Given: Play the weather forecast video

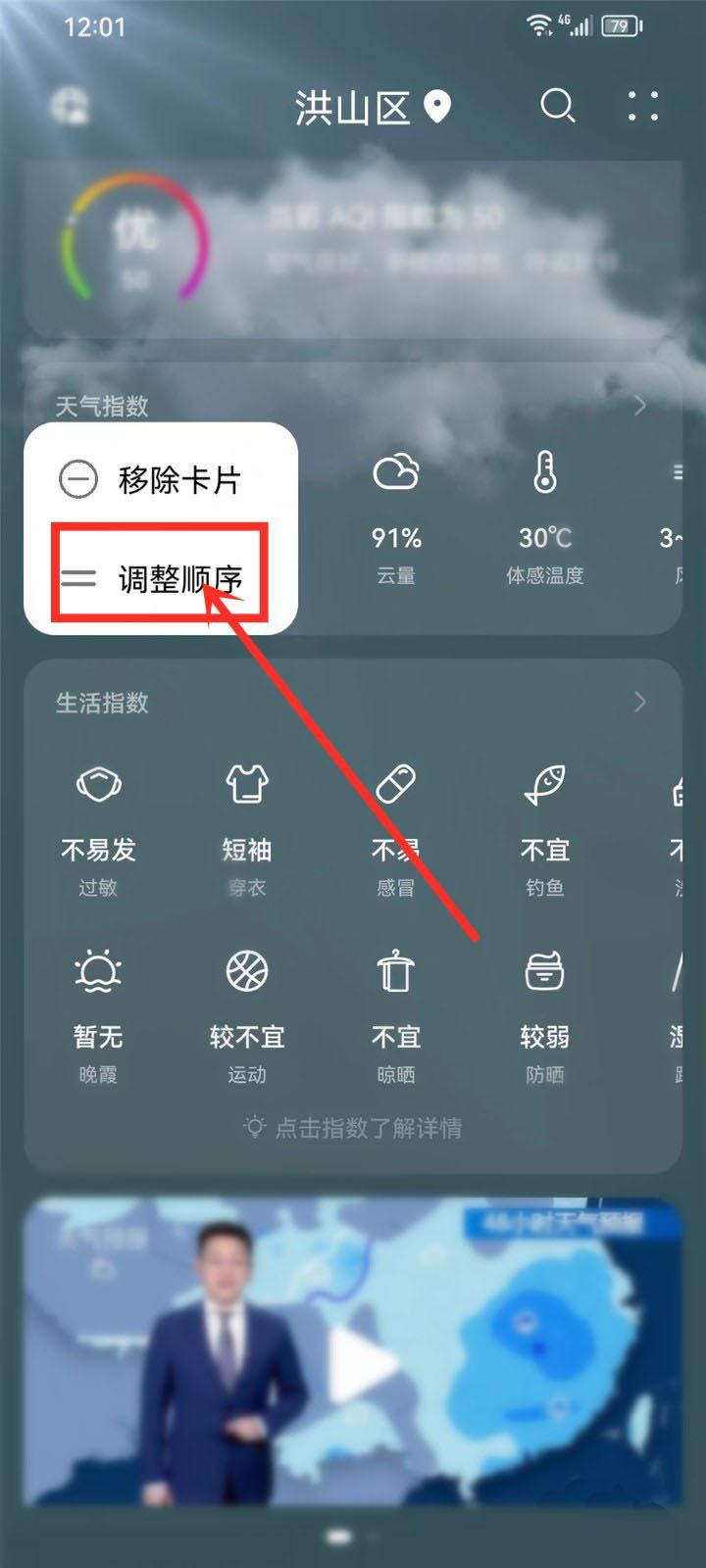Looking at the screenshot, I should 361,1367.
